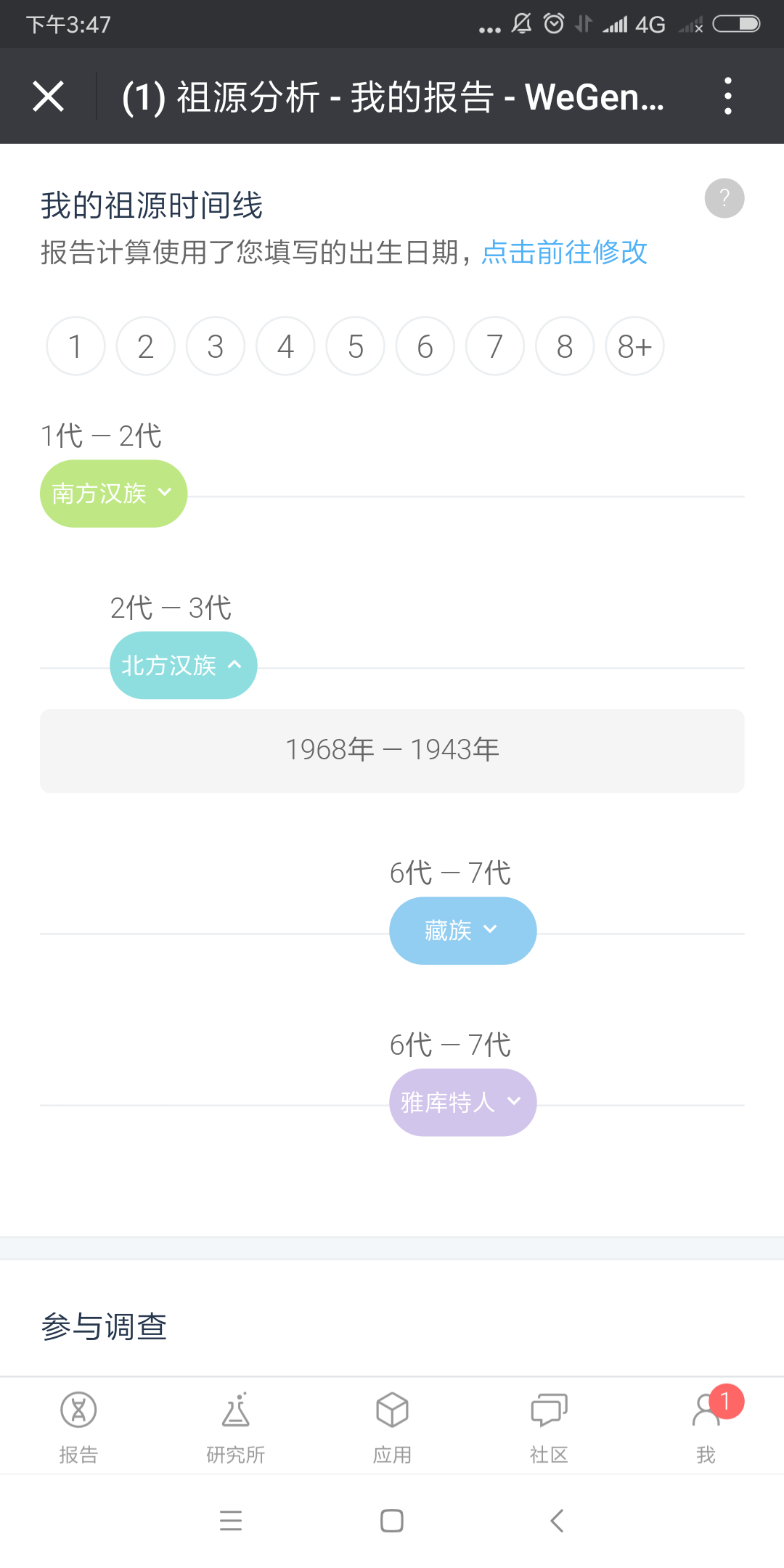Open the three-dot overflow menu

tap(727, 97)
